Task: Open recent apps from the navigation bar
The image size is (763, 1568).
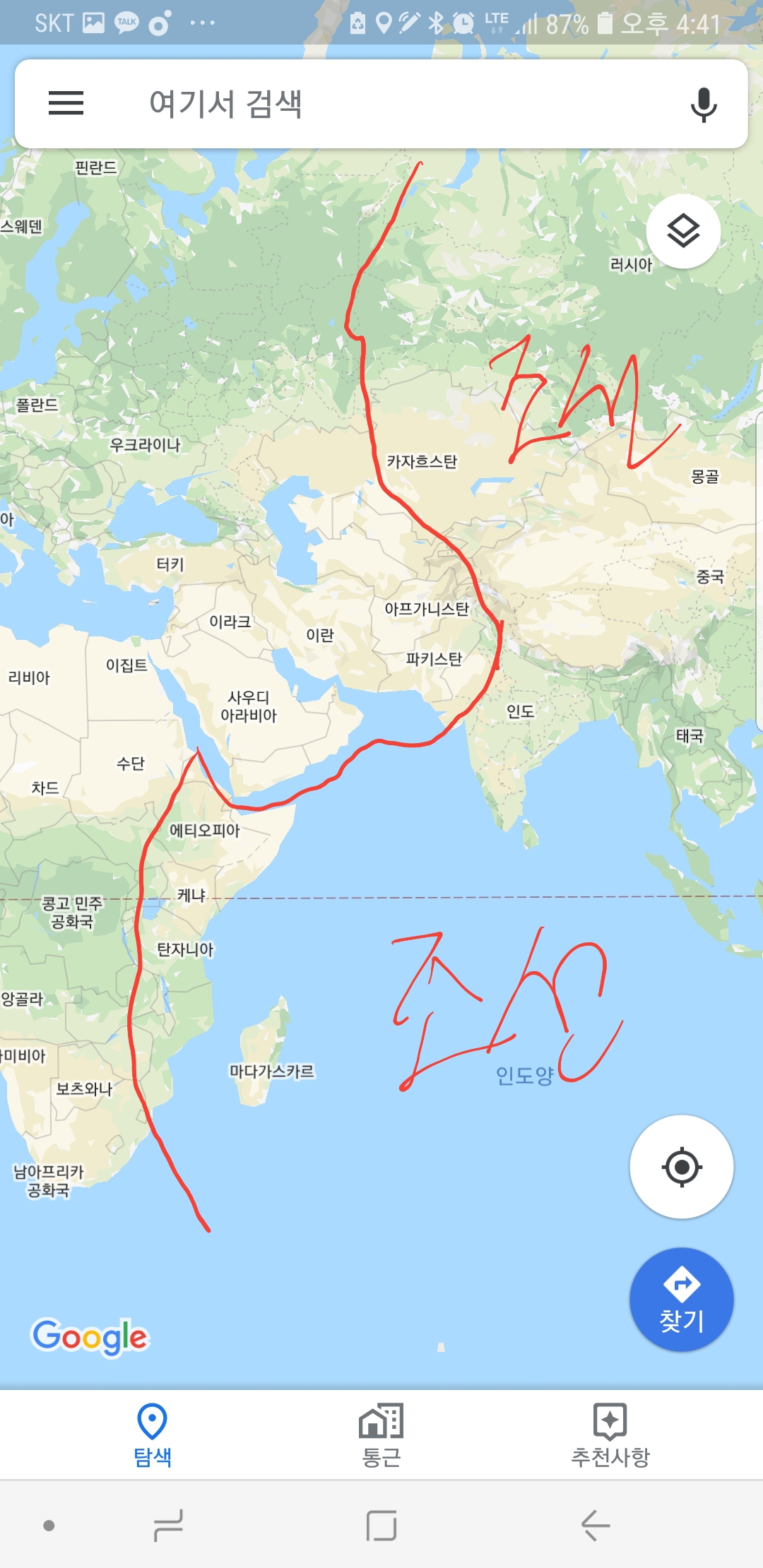Action: [168, 1526]
